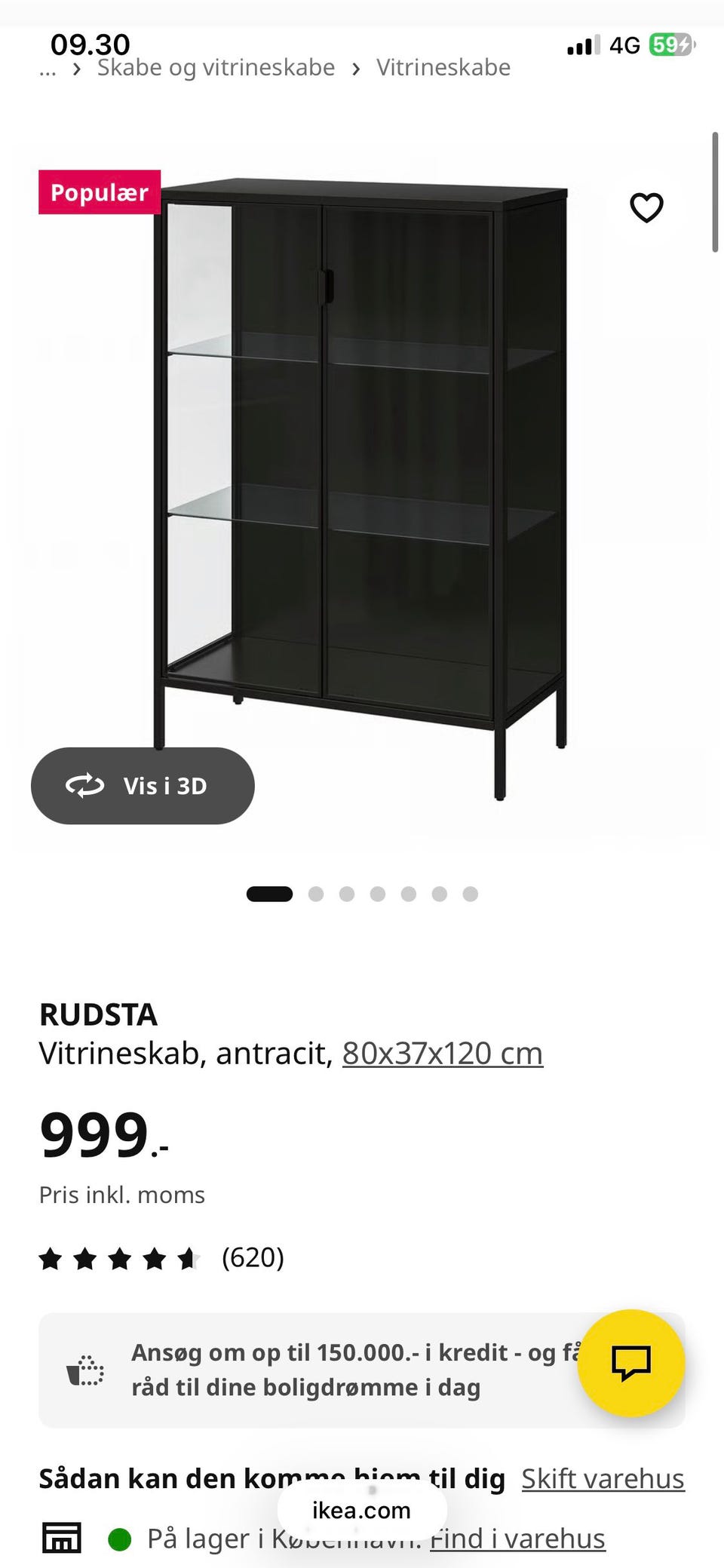724x1568 pixels.
Task: Tap the ikea.com address pill
Action: click(362, 1510)
